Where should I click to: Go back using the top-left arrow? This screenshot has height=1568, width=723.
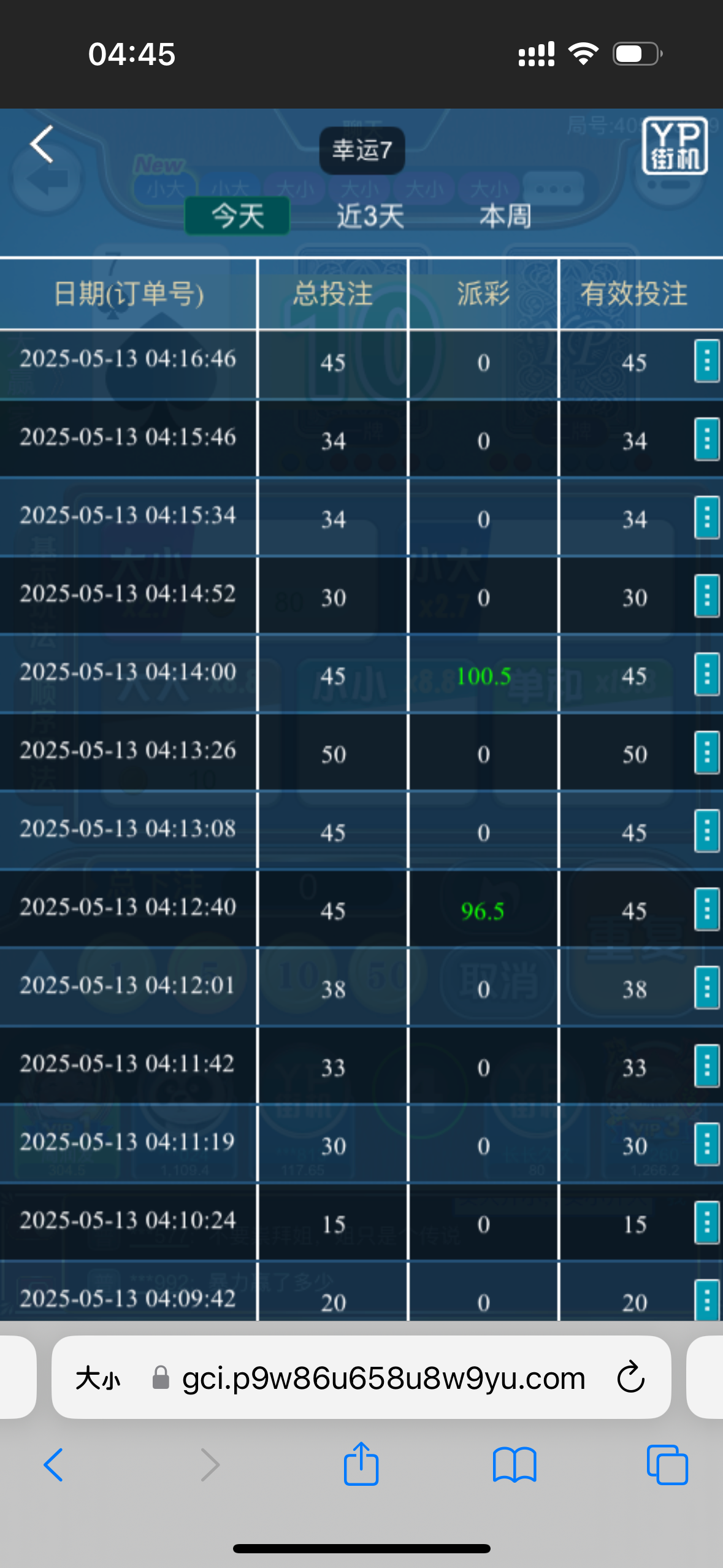(x=42, y=145)
